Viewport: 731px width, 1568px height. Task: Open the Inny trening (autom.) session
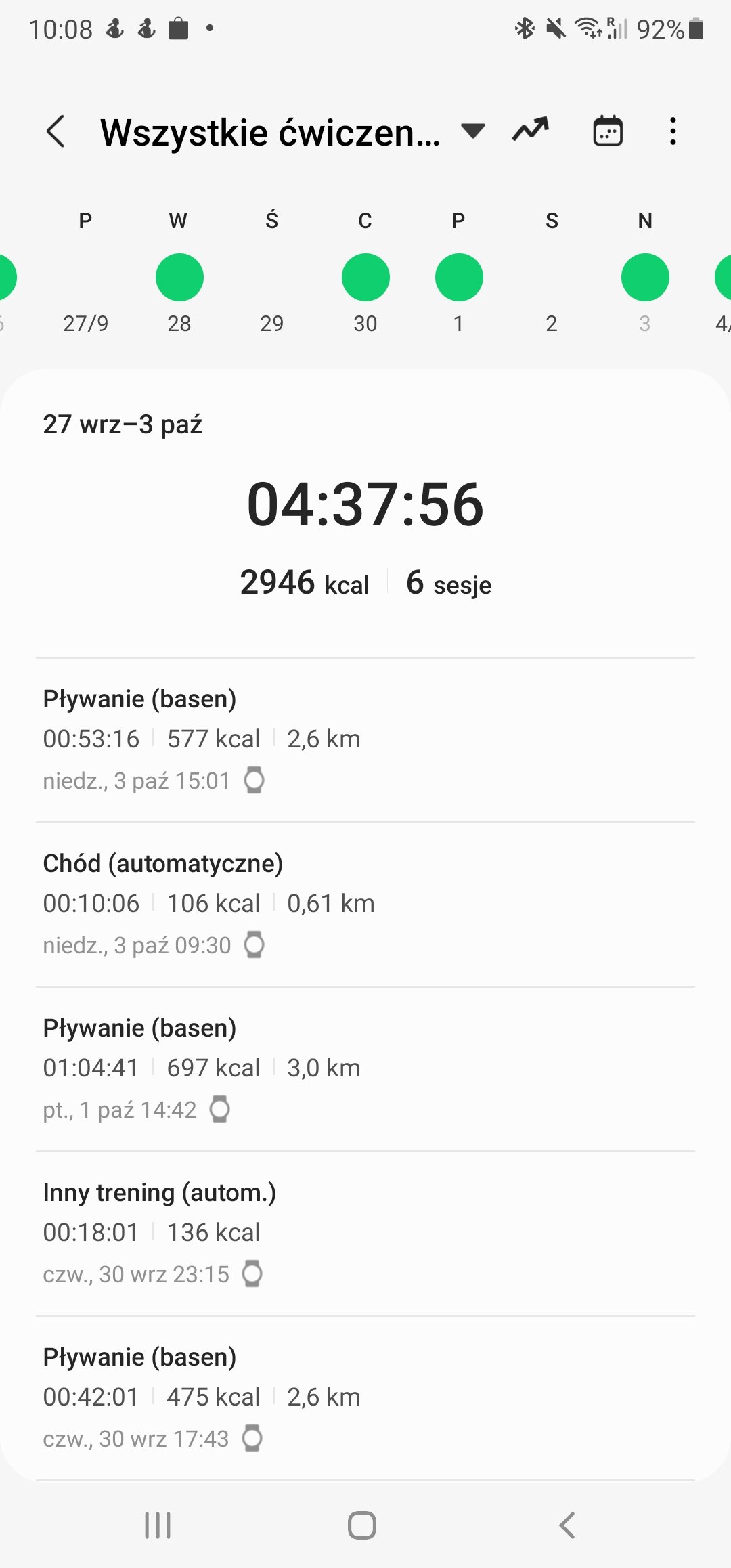[365, 1234]
